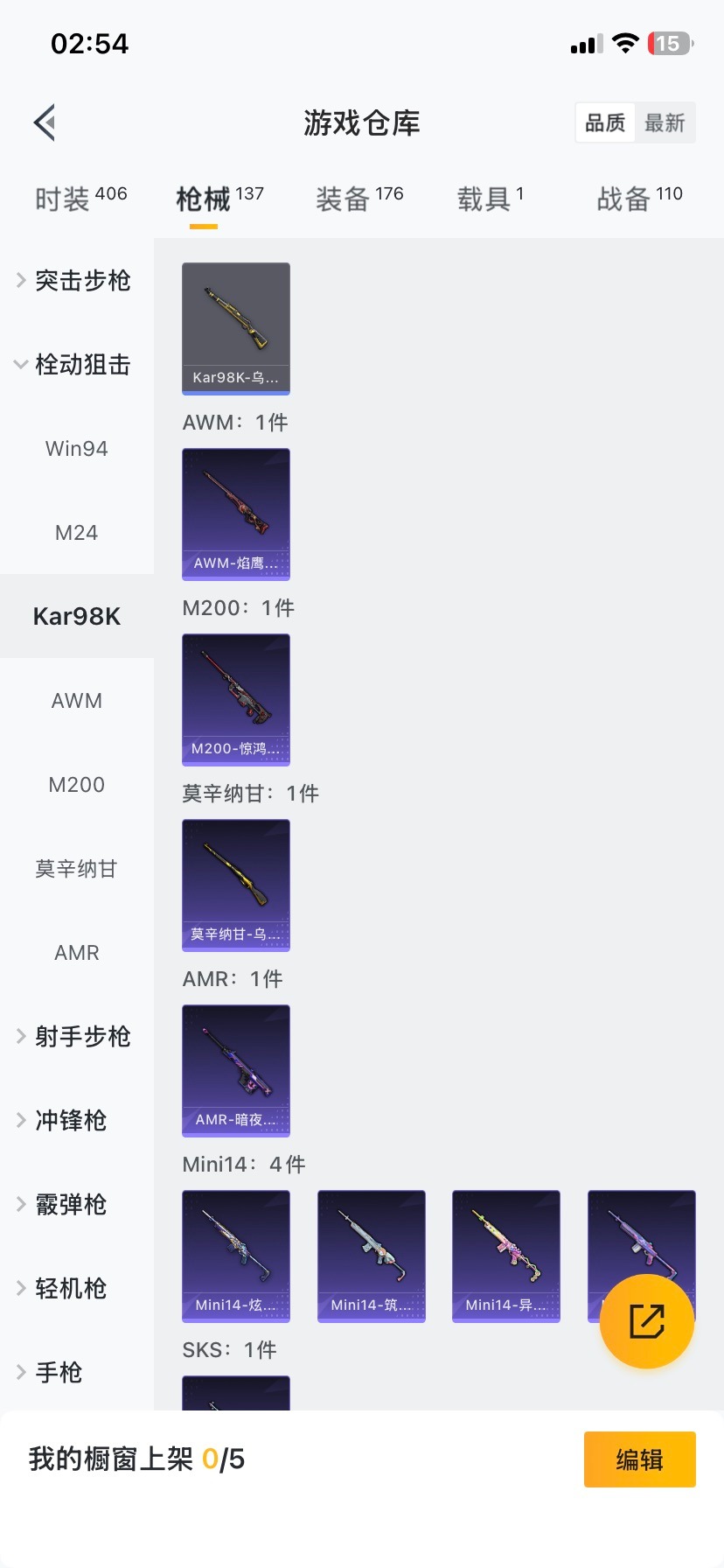
Task: Select Win94 in the sidebar list
Action: tap(76, 448)
